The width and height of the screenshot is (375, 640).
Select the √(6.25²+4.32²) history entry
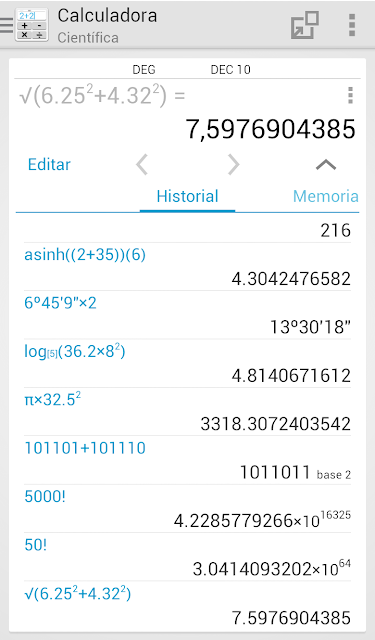[x=187, y=605]
